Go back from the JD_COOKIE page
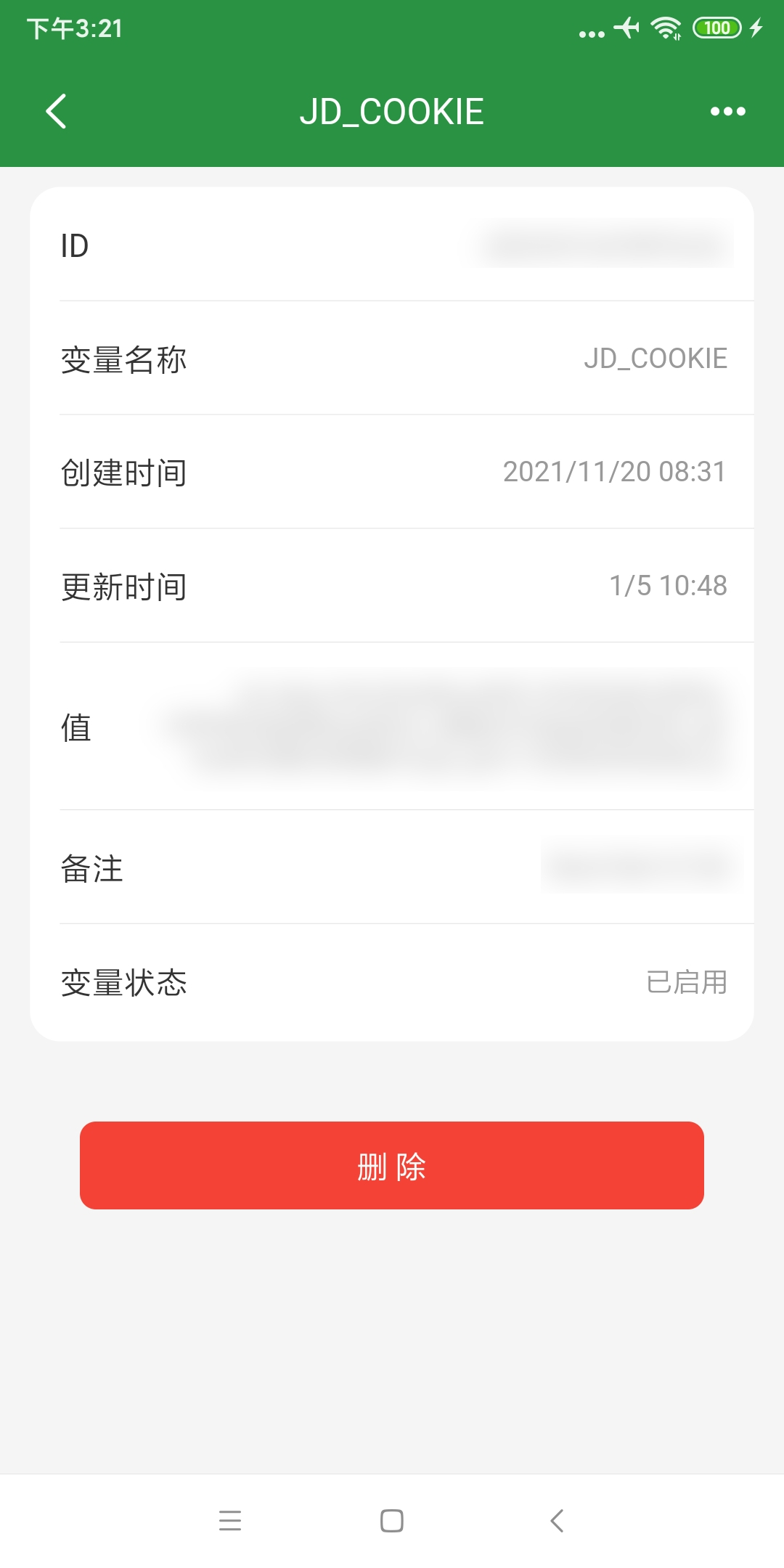The image size is (784, 1568). pyautogui.click(x=56, y=112)
